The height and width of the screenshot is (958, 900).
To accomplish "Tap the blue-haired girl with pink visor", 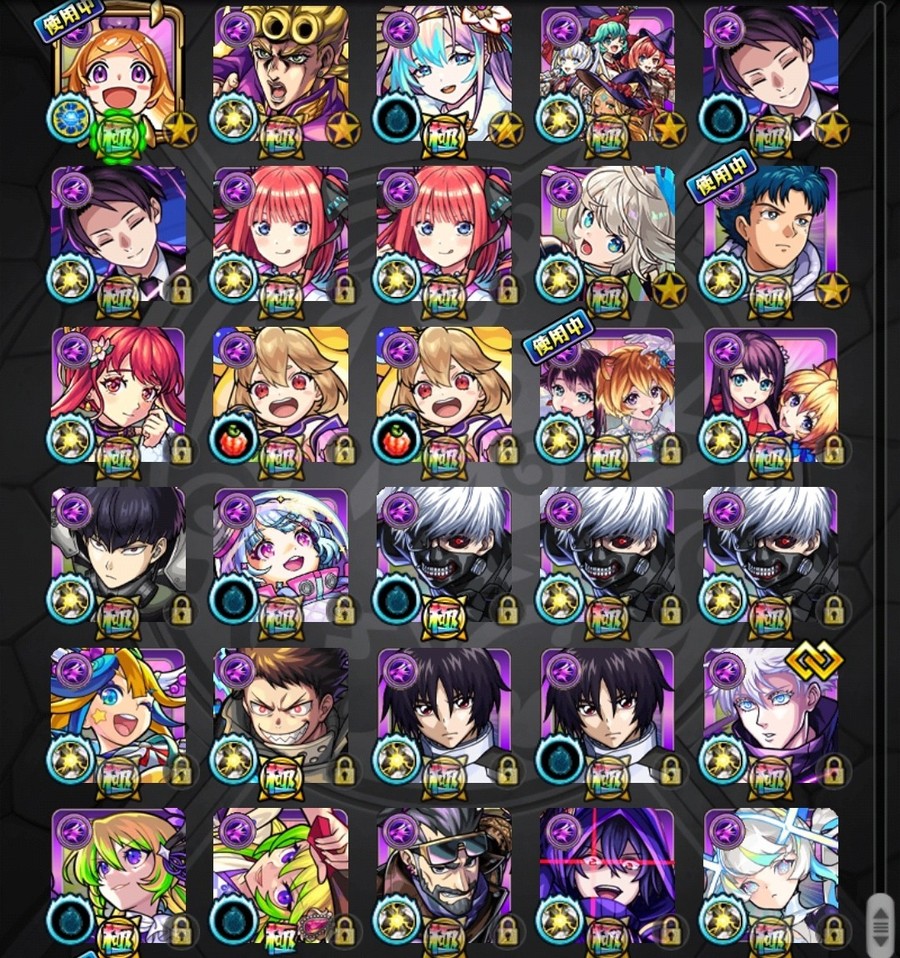I will tap(281, 555).
